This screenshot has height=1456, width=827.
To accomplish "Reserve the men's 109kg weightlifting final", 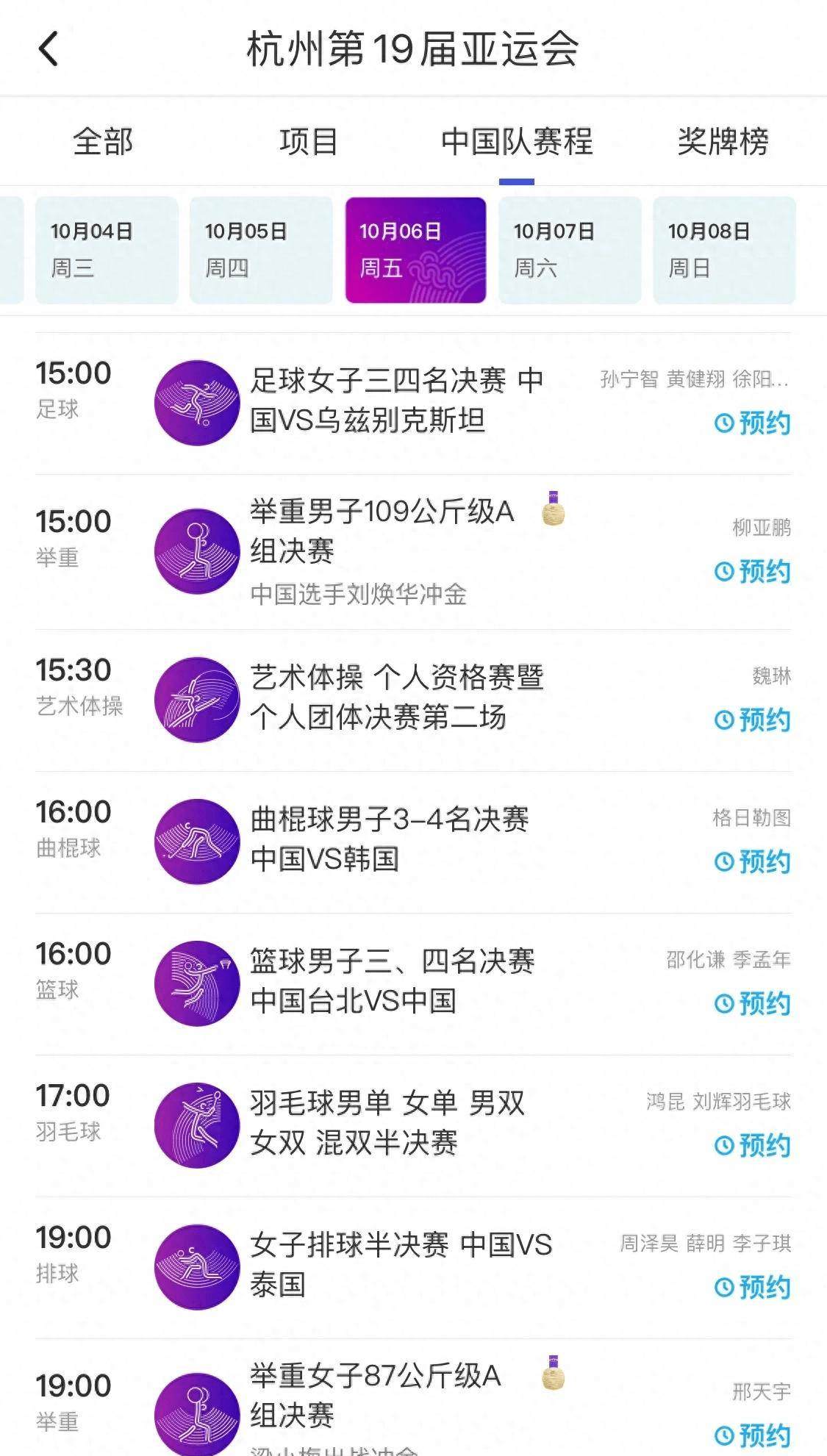I will pyautogui.click(x=753, y=572).
